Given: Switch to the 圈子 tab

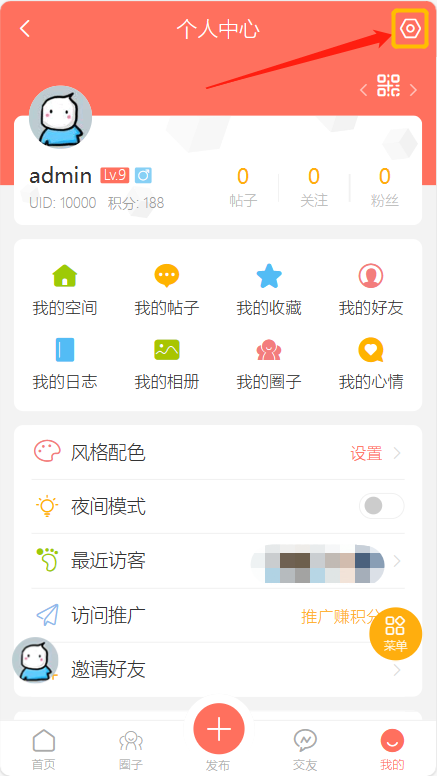Looking at the screenshot, I should pos(131,750).
